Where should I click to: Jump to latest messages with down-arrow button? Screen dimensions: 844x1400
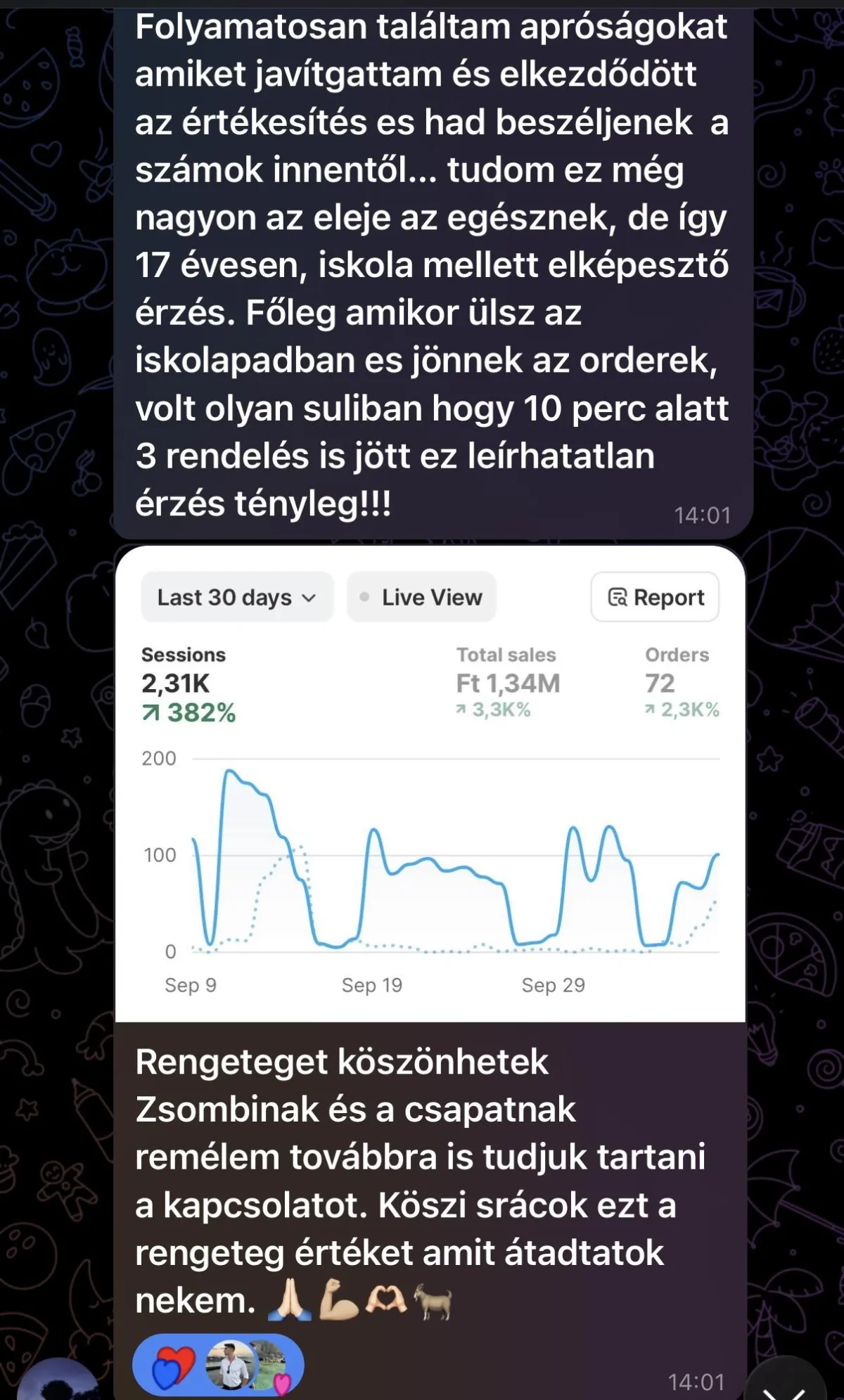pyautogui.click(x=784, y=1380)
